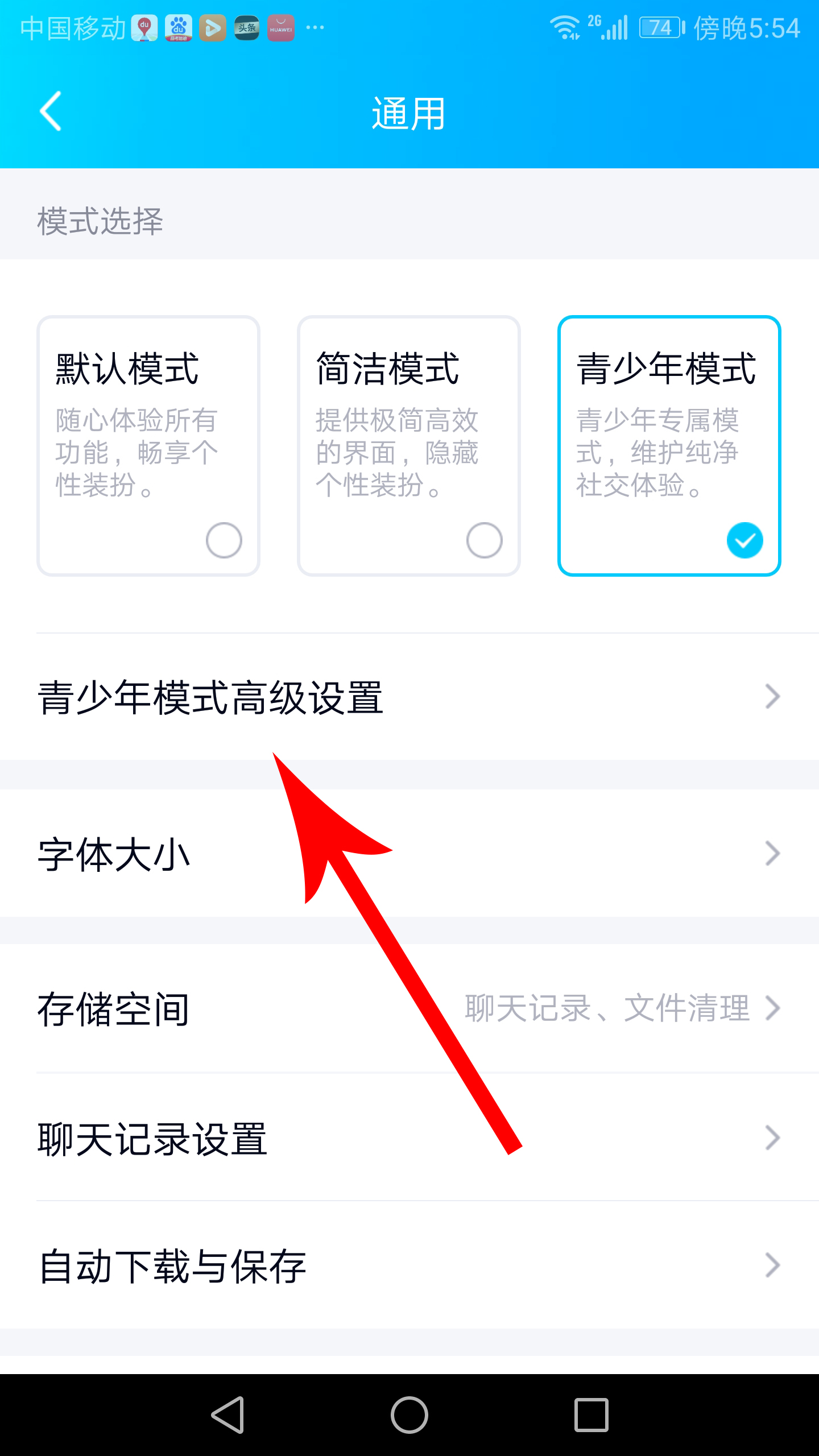This screenshot has height=1456, width=819.
Task: Select the 简洁模式 radio button
Action: point(484,540)
